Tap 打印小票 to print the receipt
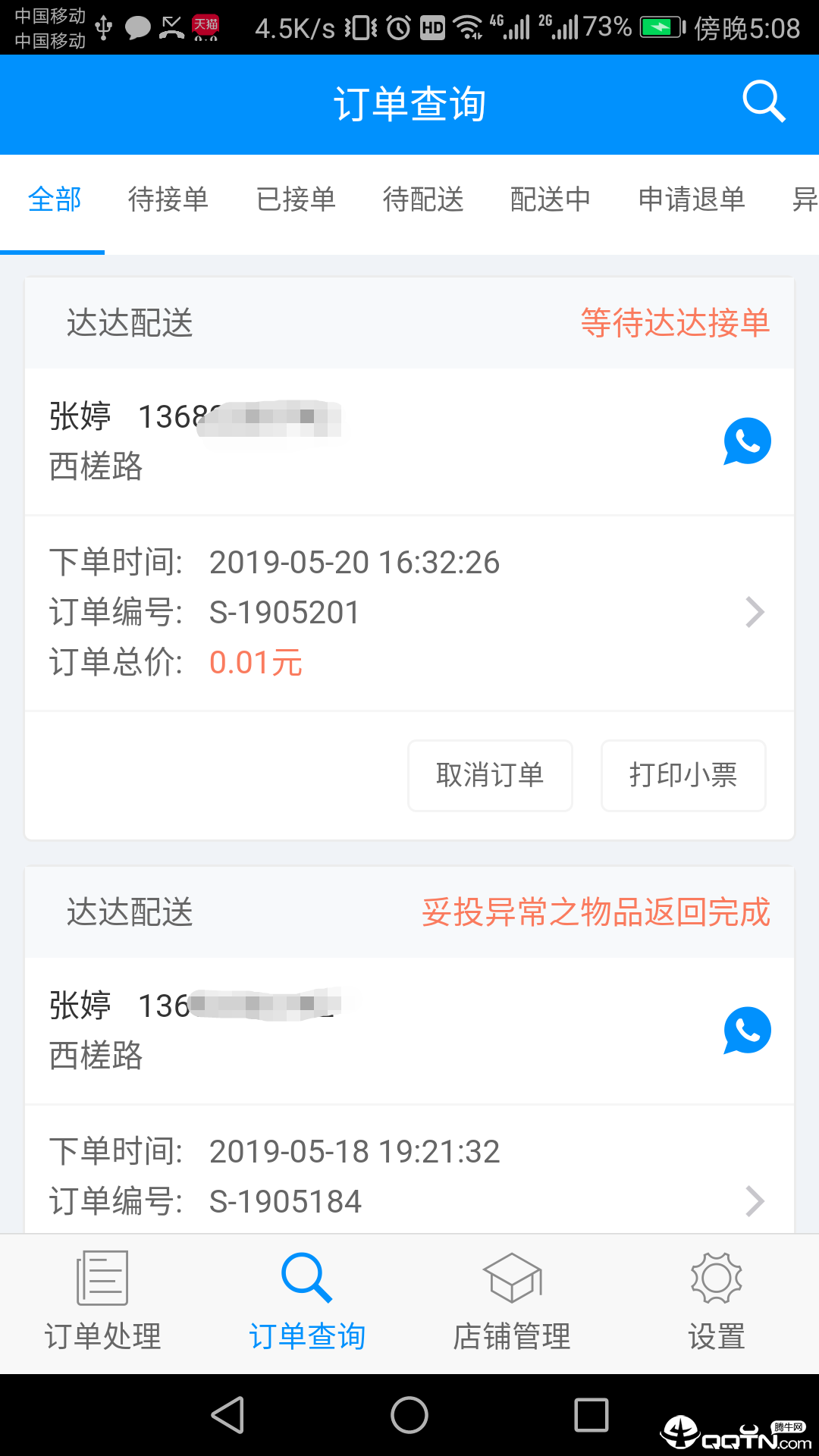The width and height of the screenshot is (819, 1456). pyautogui.click(x=683, y=775)
